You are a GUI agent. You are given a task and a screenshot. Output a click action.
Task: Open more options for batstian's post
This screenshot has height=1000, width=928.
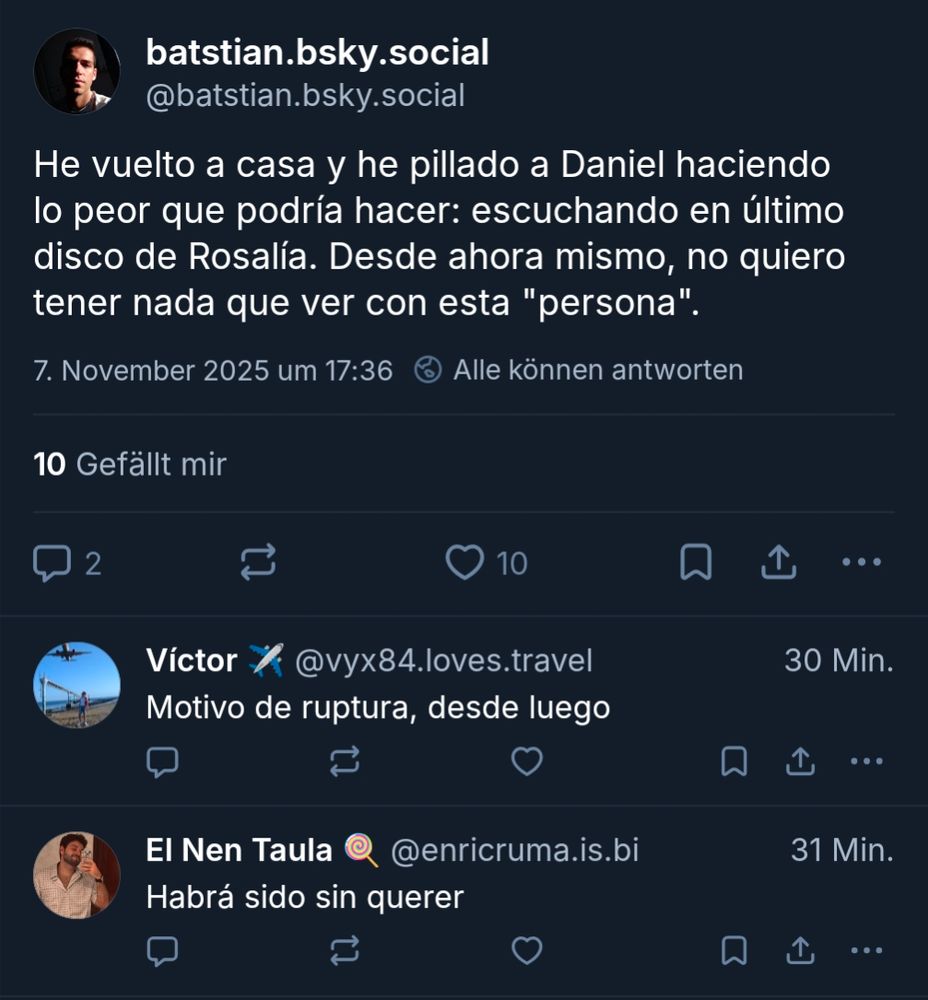pyautogui.click(x=861, y=563)
